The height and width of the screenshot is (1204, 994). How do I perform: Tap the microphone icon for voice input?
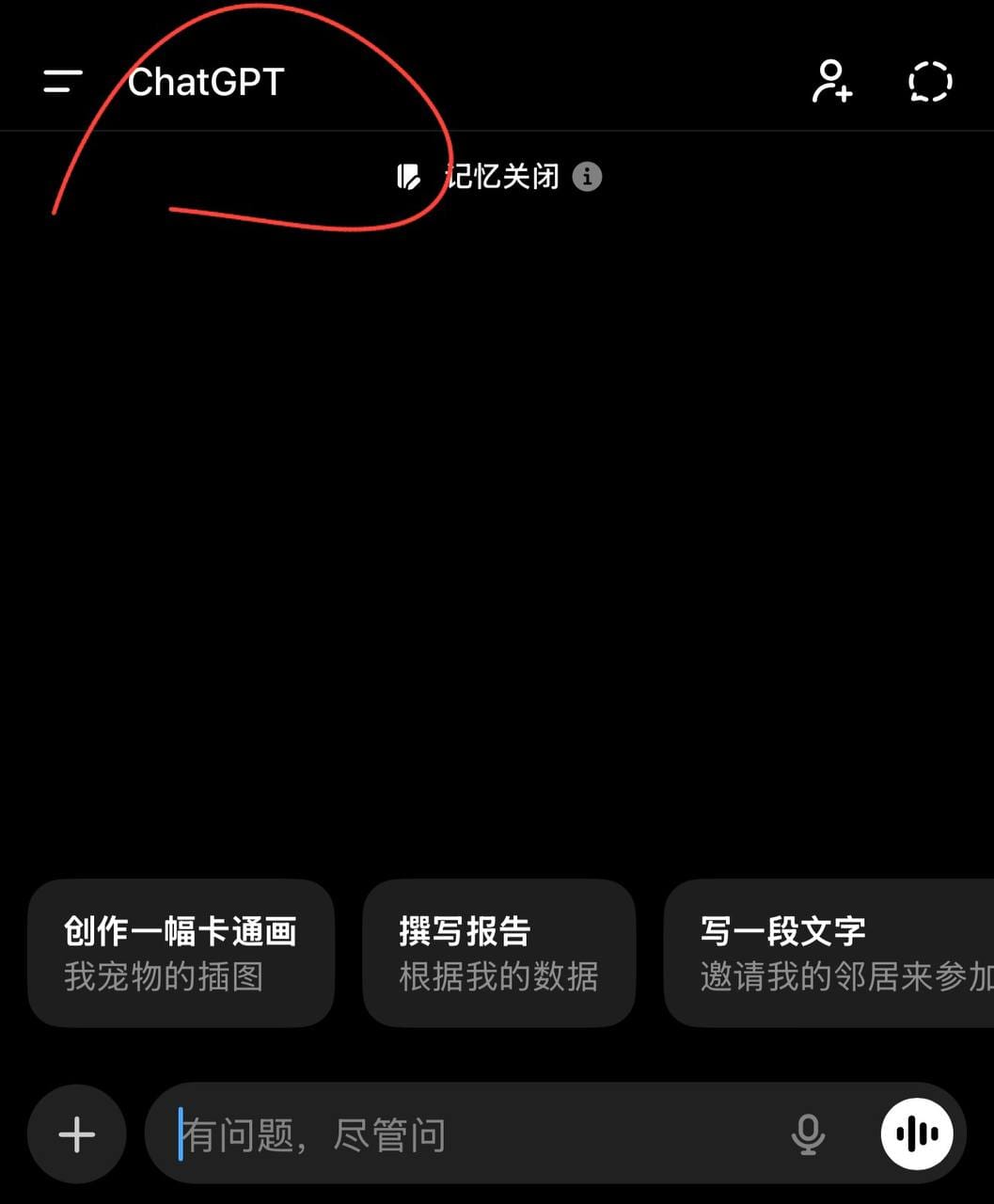point(809,1134)
